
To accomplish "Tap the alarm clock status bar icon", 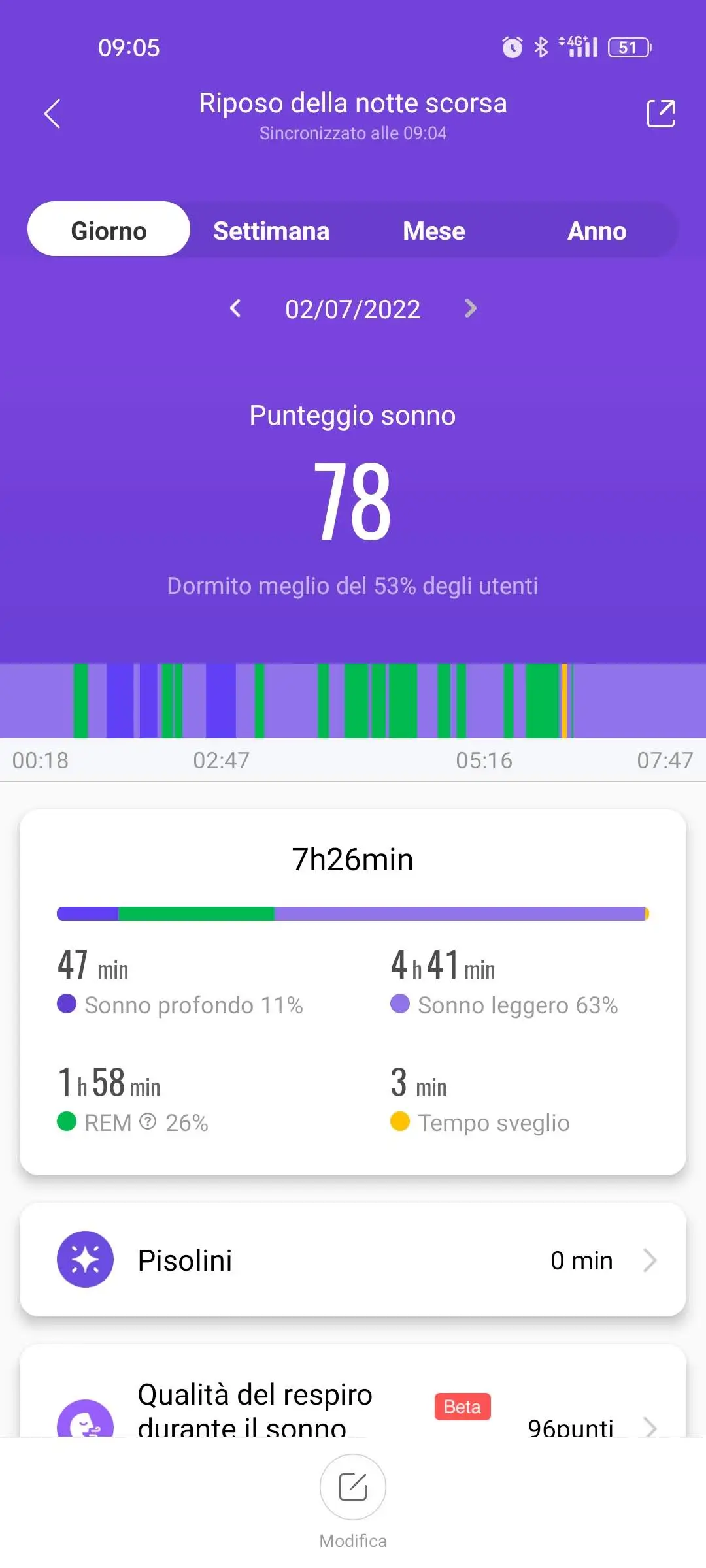I will click(x=511, y=46).
